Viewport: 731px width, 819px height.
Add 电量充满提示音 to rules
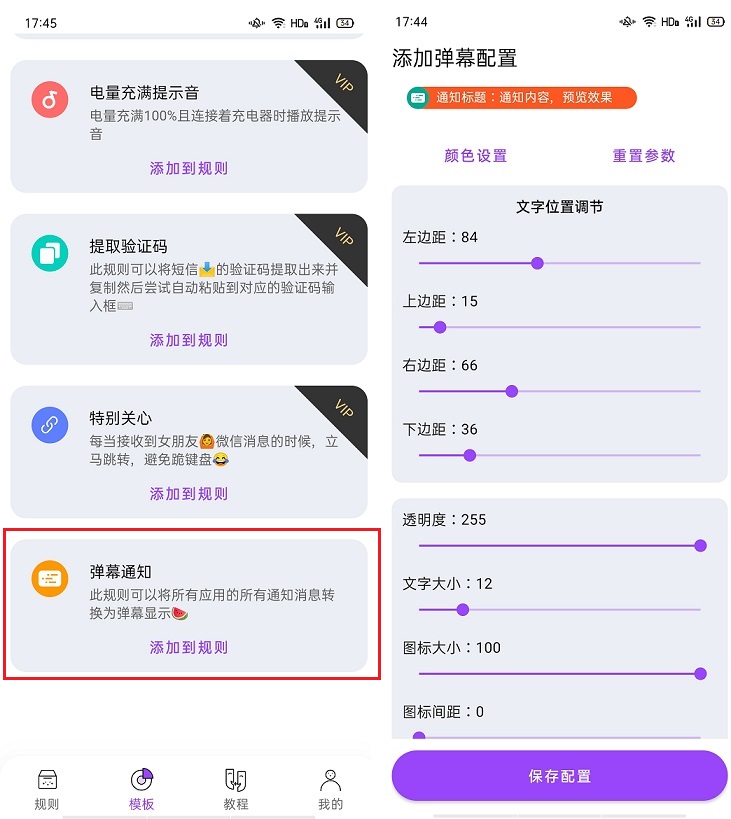189,168
